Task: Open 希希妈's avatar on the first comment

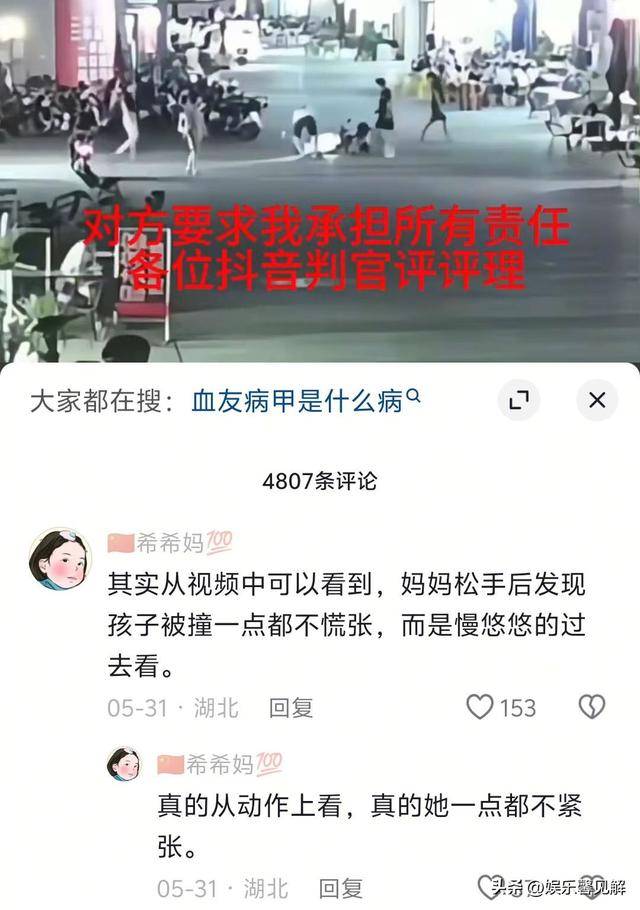Action: click(x=60, y=559)
